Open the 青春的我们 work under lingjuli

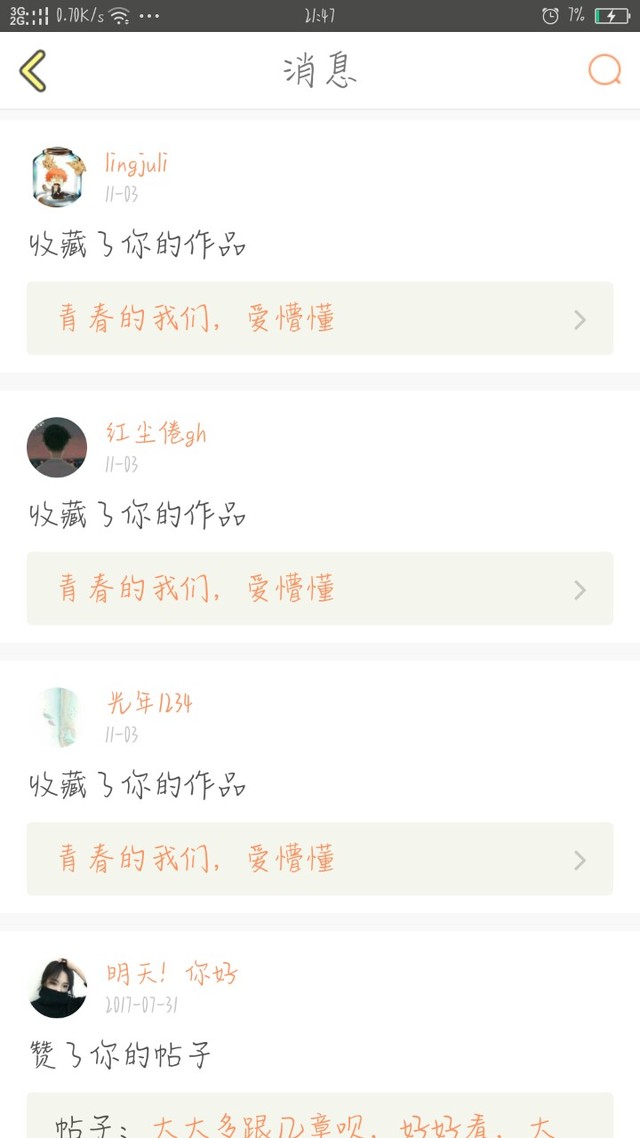(319, 319)
